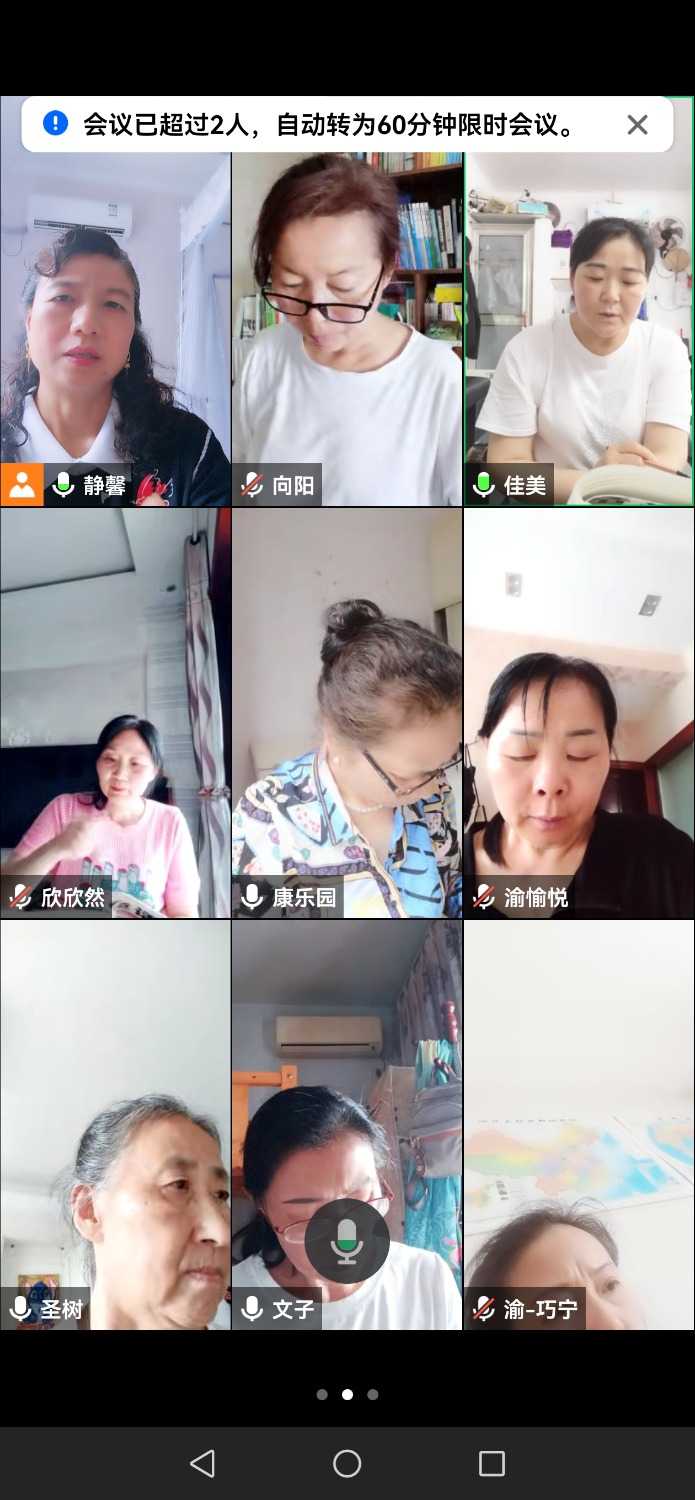Toggle the floating microphone button
Viewport: 695px width, 1500px height.
pyautogui.click(x=347, y=1241)
